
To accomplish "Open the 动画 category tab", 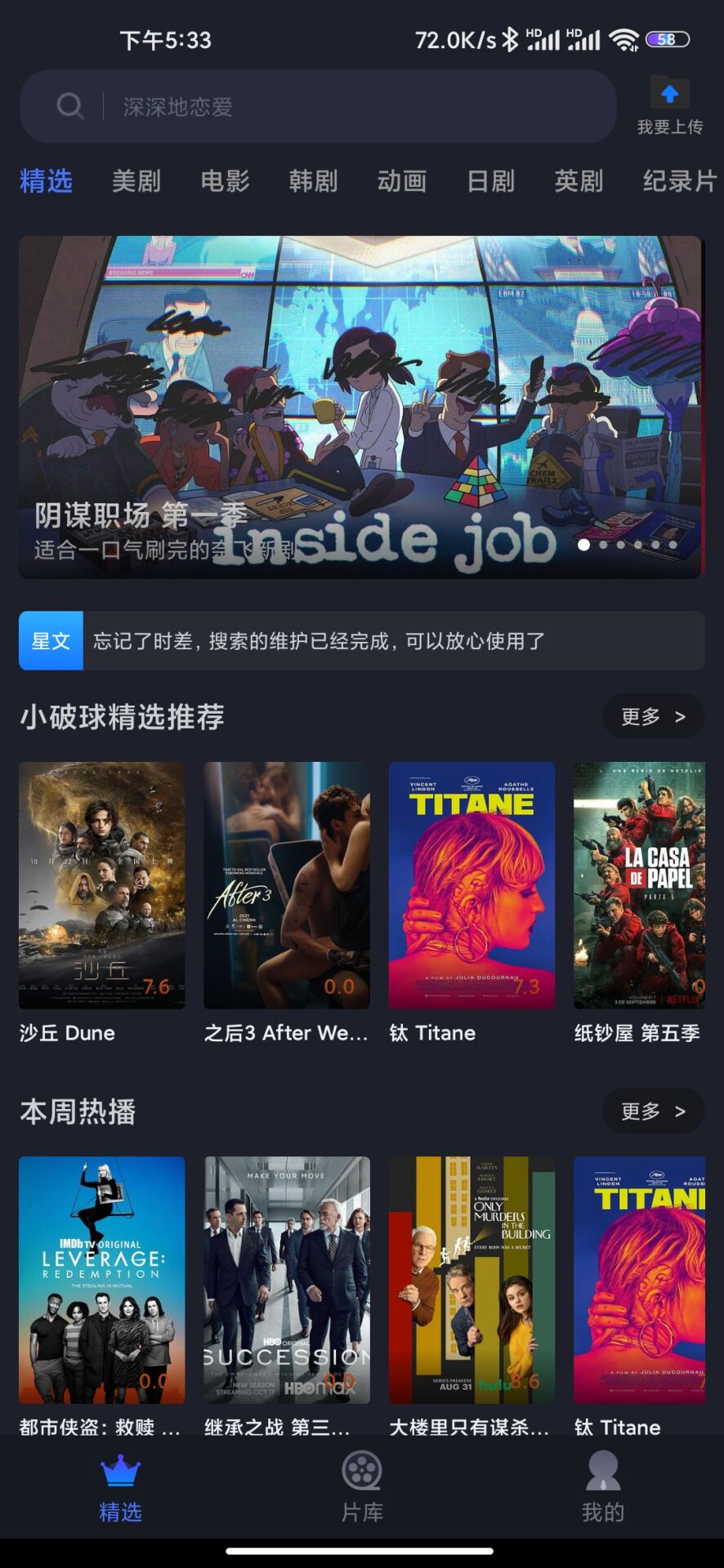I will point(401,180).
